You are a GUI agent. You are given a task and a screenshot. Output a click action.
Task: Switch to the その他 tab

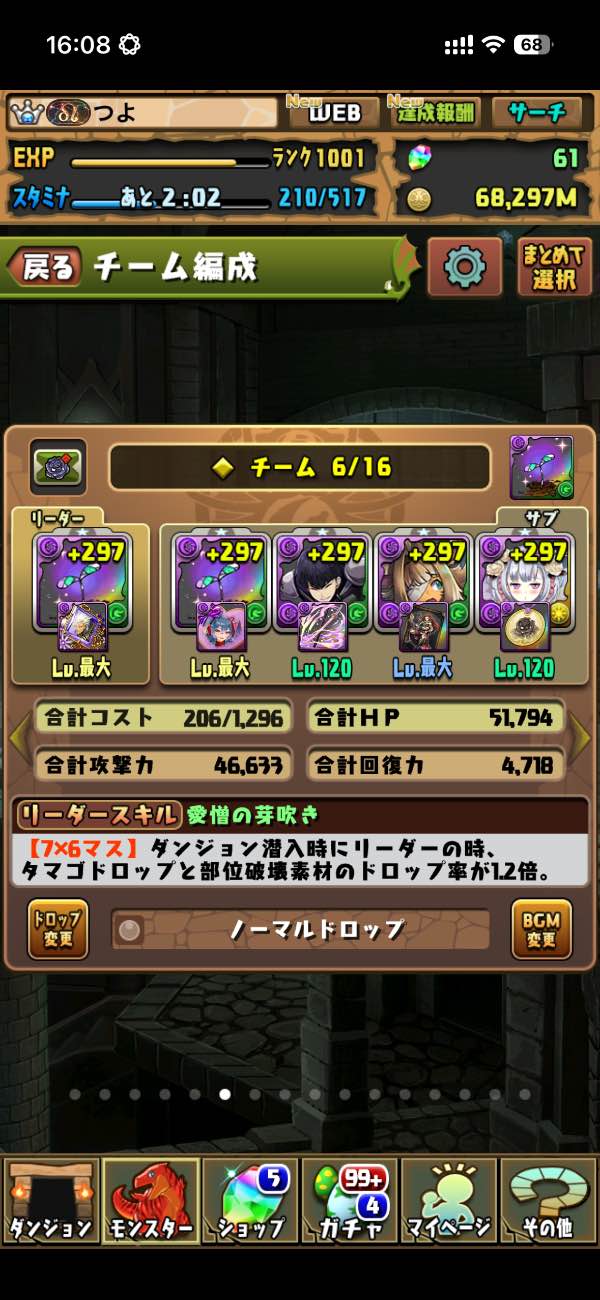coord(549,1200)
